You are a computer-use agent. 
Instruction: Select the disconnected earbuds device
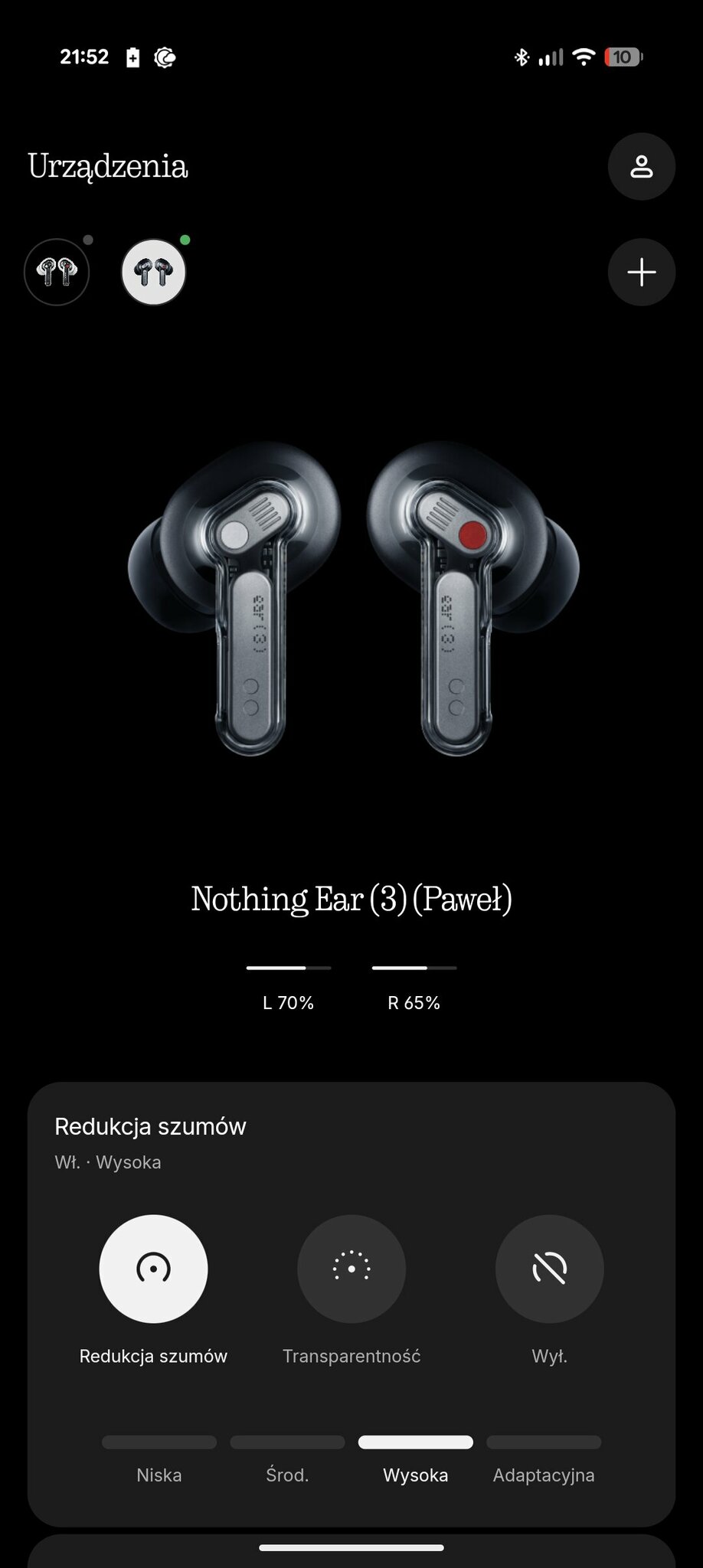57,272
